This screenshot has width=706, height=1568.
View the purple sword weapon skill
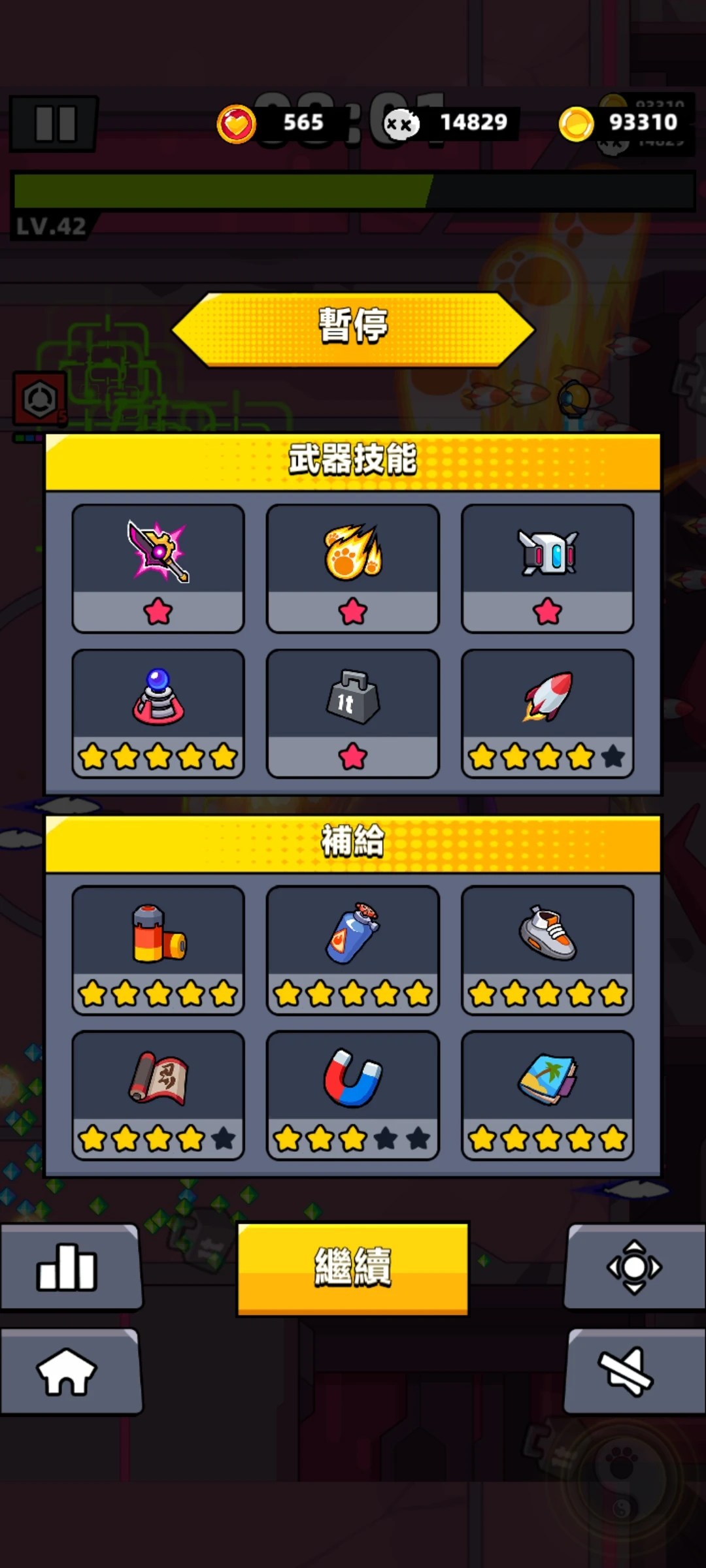point(158,568)
